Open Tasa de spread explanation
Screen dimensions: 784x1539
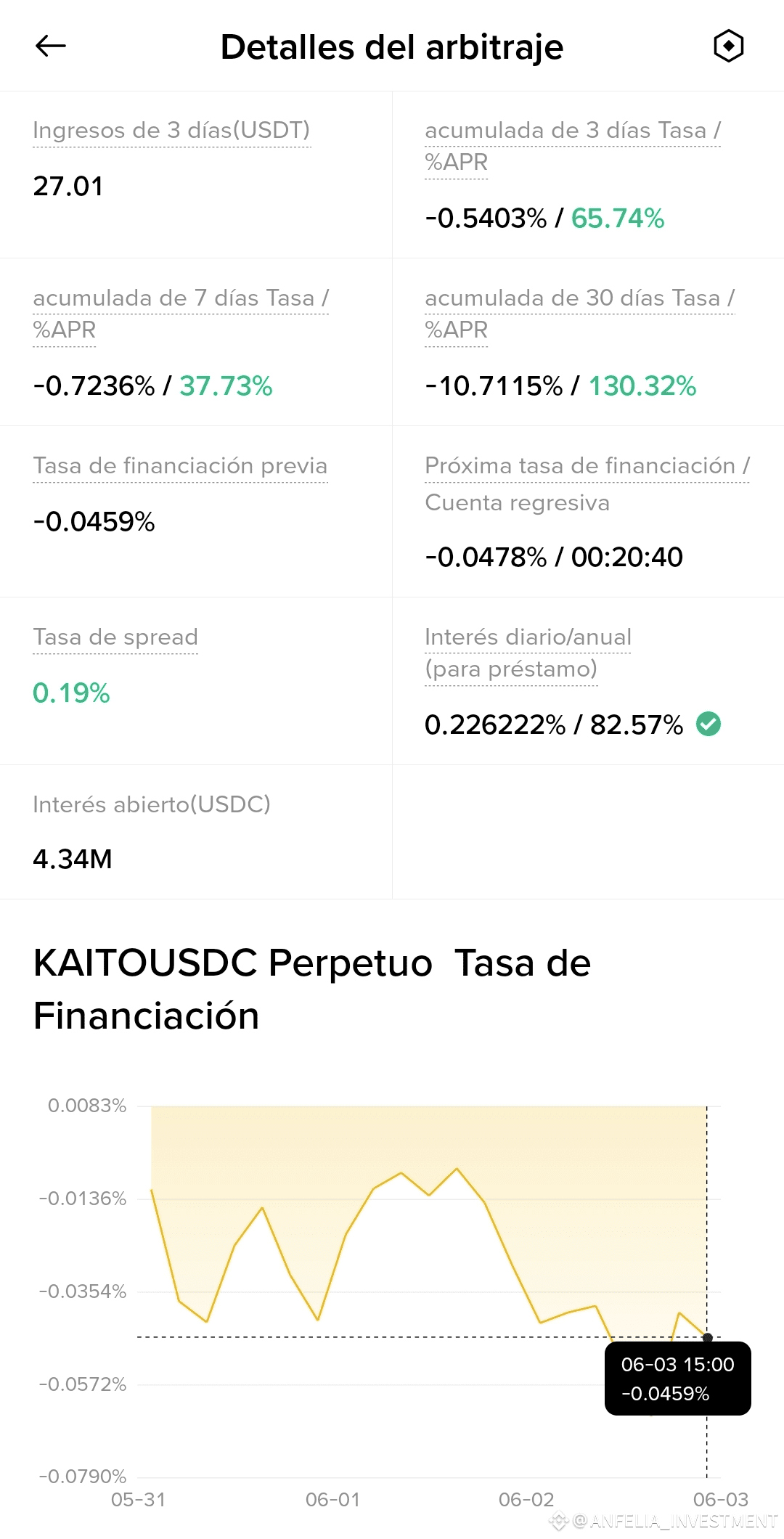[x=115, y=637]
